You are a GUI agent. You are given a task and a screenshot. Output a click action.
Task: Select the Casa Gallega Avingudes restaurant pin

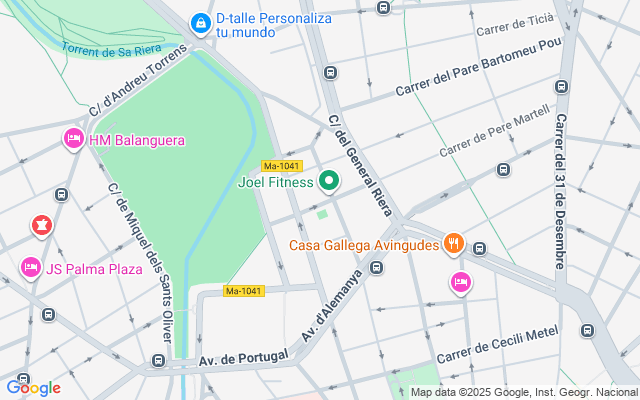click(x=453, y=244)
